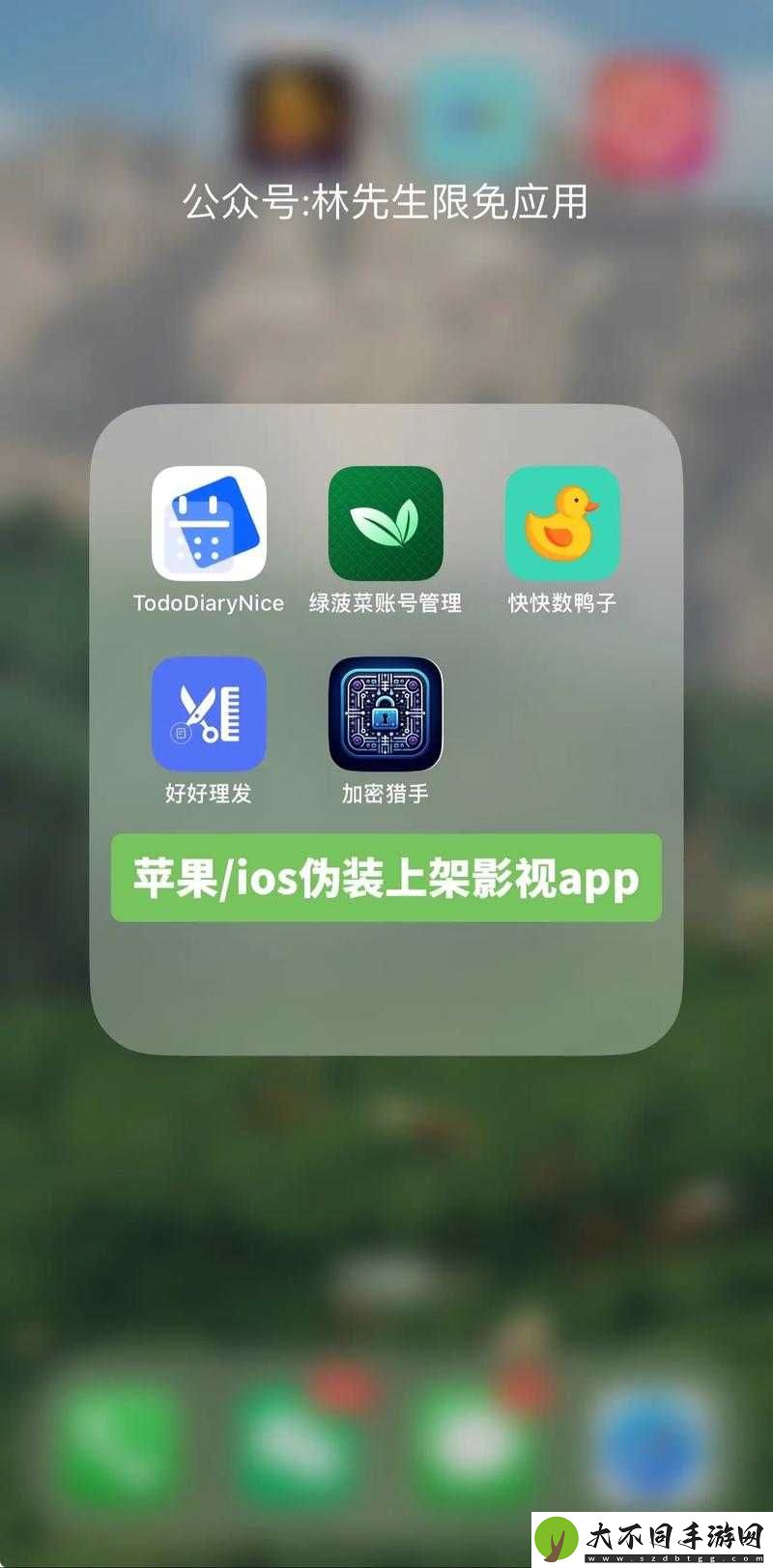Open the 快快数鸭子 duck app
Screen dimensions: 773x1568
pos(562,523)
